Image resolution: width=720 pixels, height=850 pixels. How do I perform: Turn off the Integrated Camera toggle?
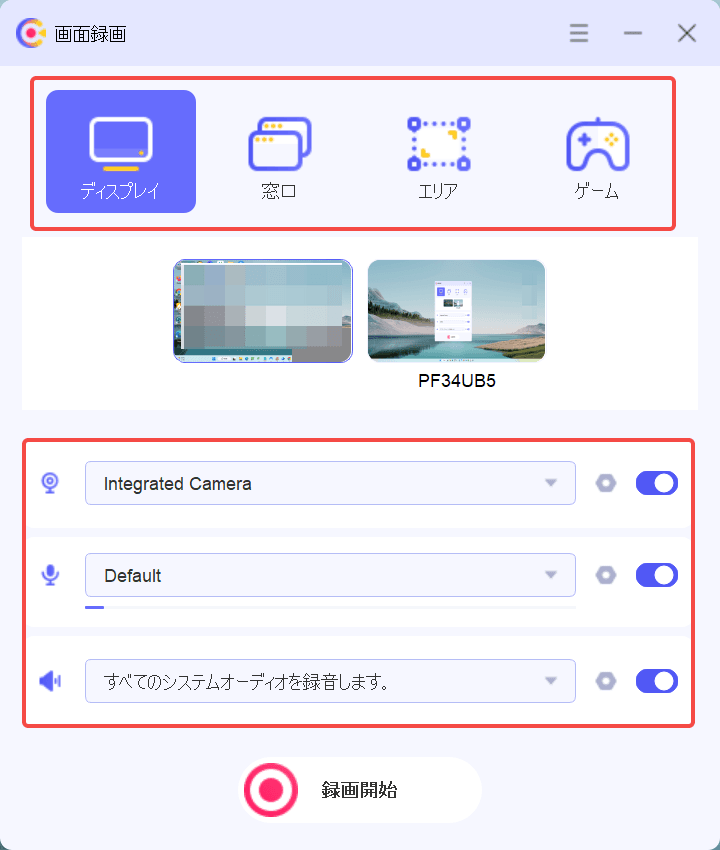[x=657, y=483]
